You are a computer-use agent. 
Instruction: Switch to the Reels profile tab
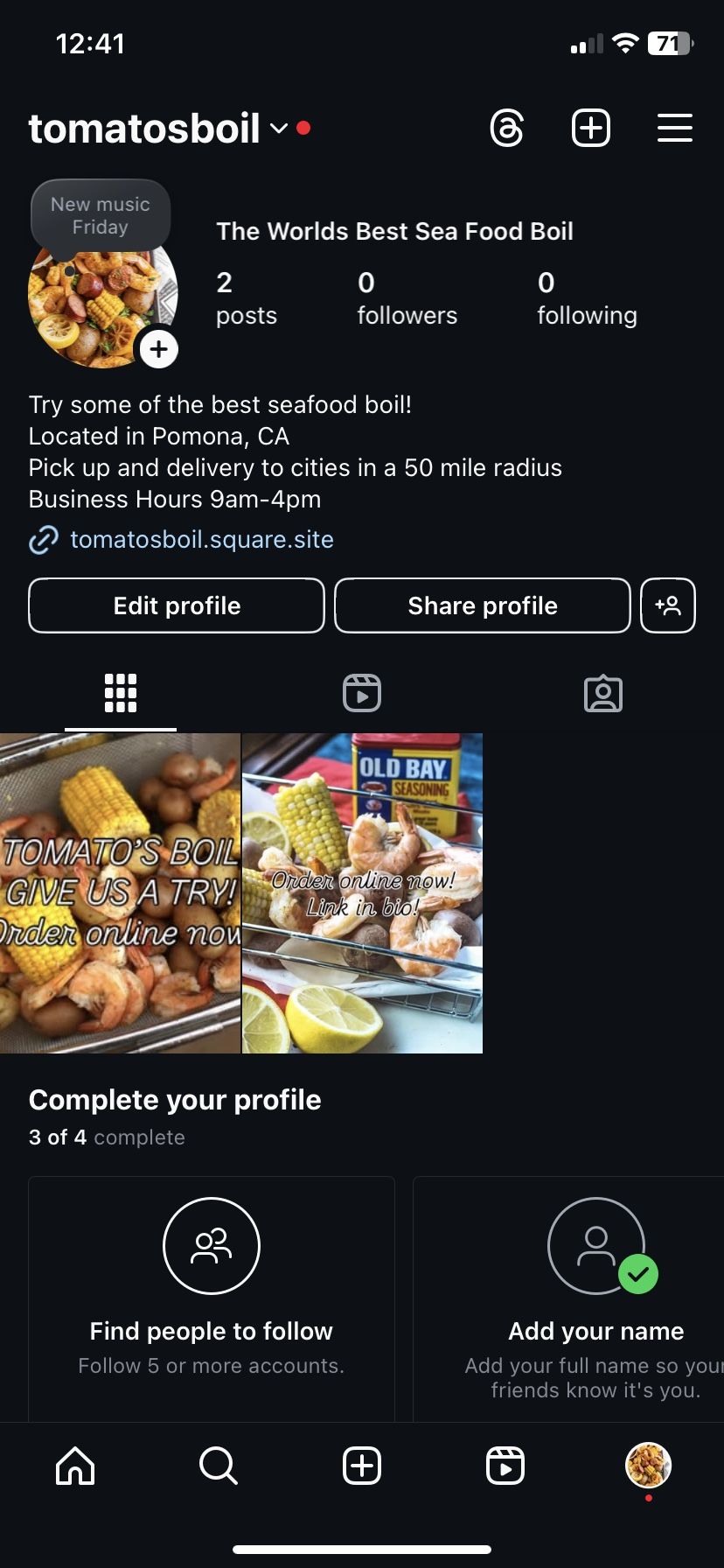click(362, 694)
